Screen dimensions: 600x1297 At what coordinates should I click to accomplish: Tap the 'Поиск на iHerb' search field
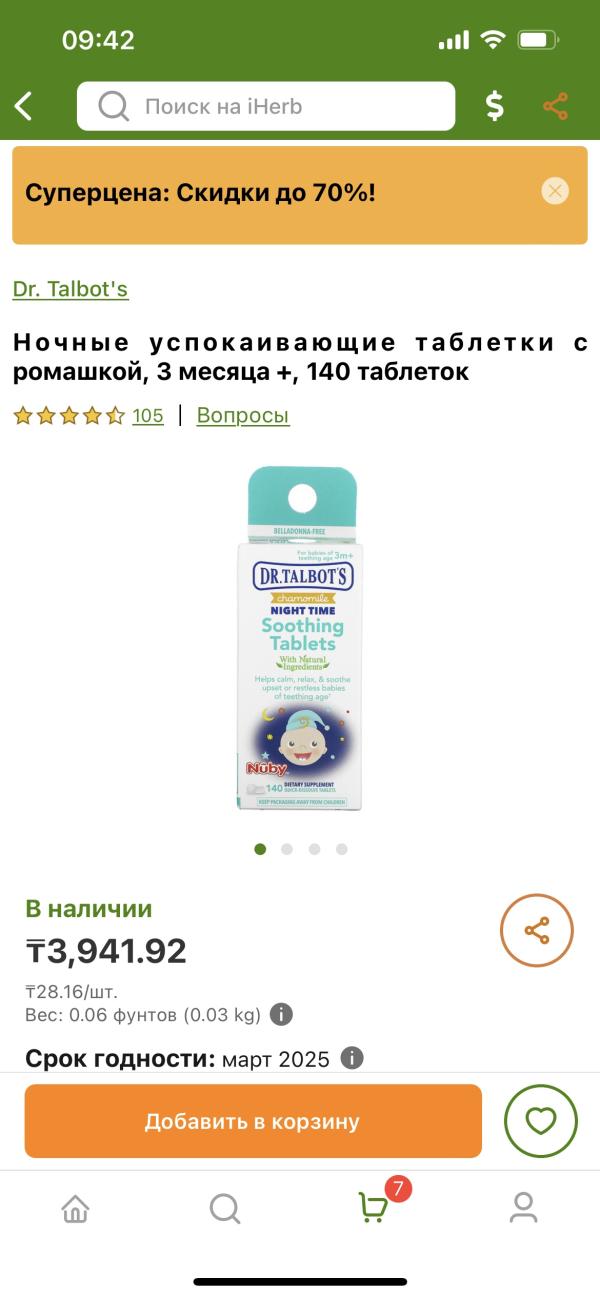(x=265, y=106)
